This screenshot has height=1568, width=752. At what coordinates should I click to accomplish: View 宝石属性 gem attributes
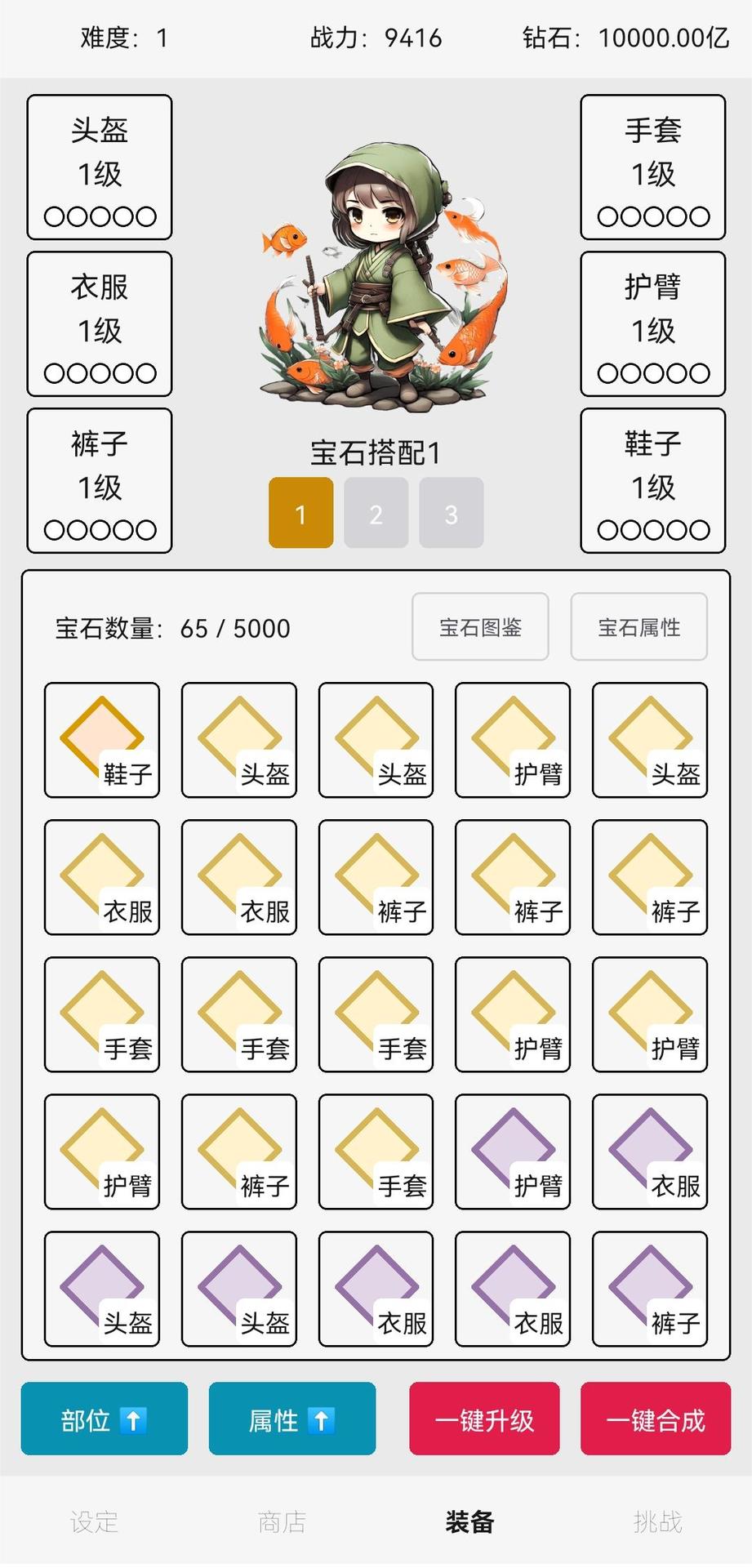point(639,626)
